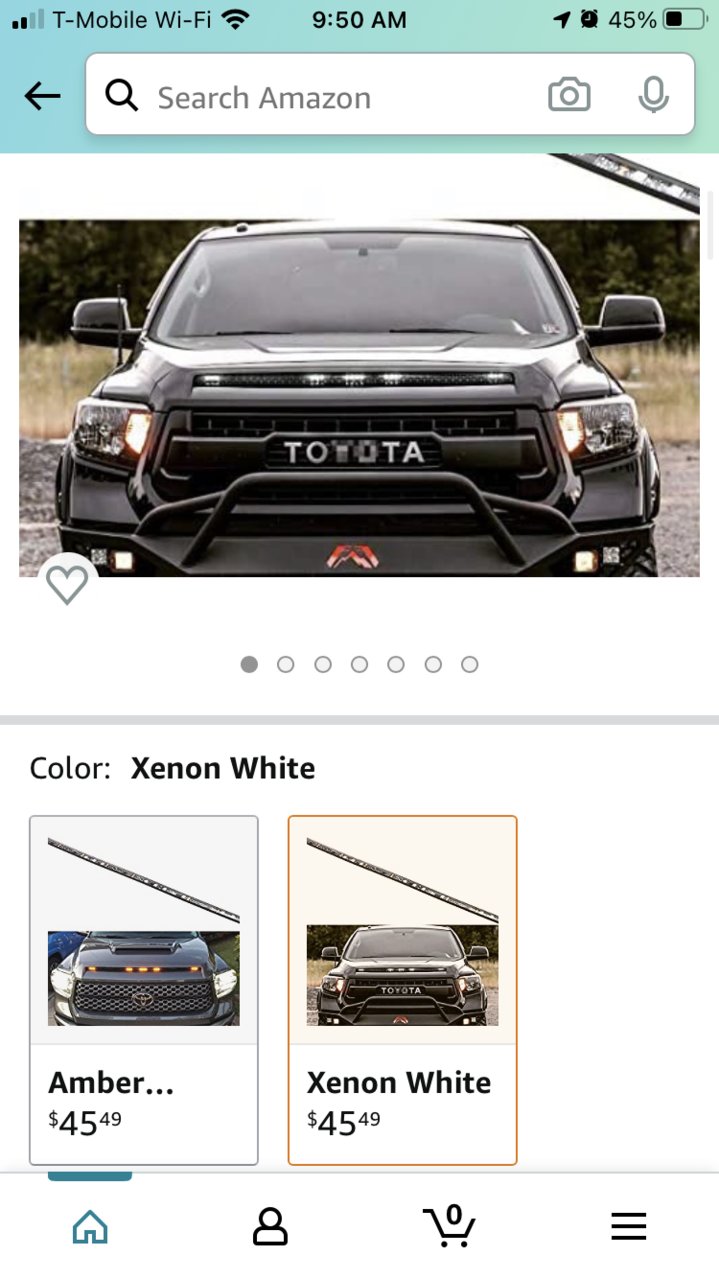Viewport: 719px width, 1279px height.
Task: Open the shopping cart
Action: (449, 1226)
